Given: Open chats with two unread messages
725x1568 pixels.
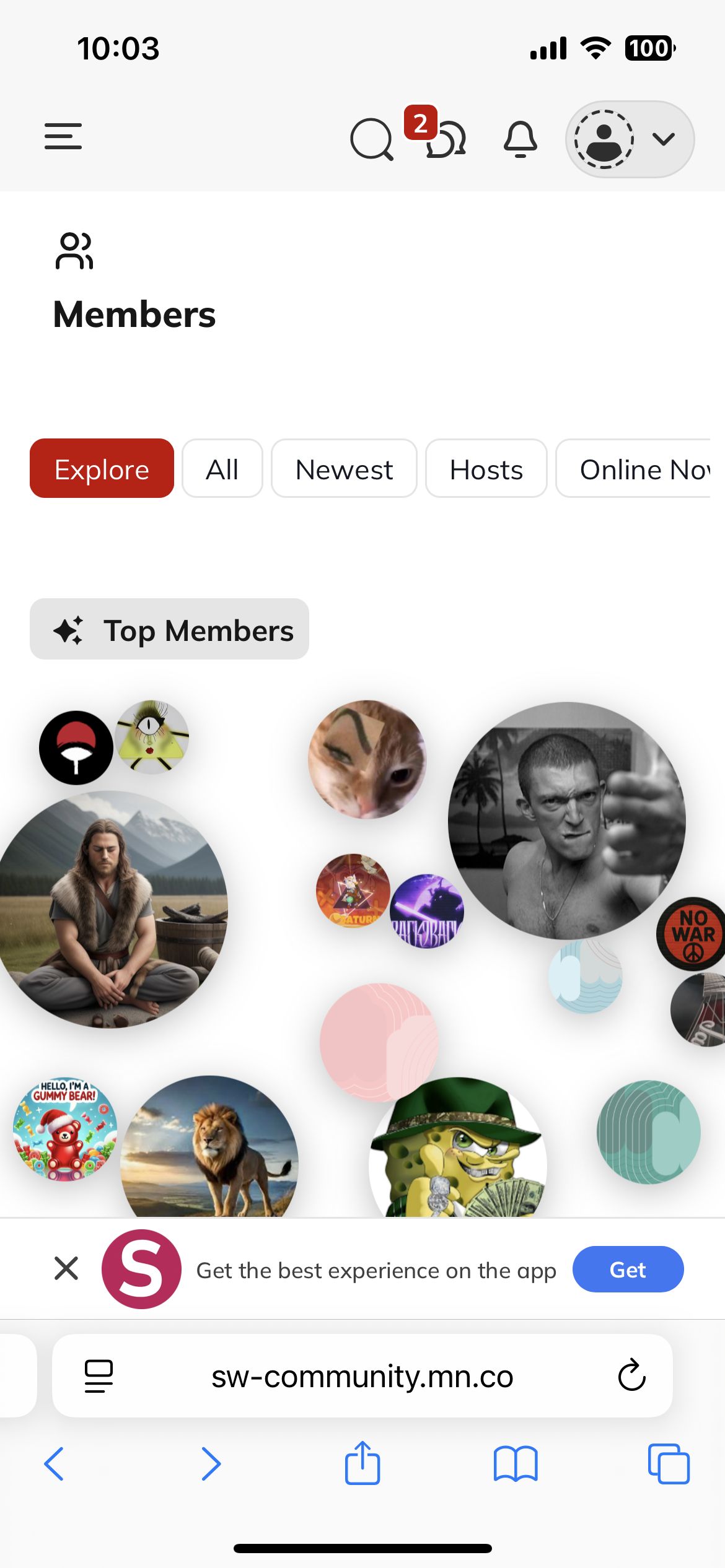Looking at the screenshot, I should [x=446, y=139].
